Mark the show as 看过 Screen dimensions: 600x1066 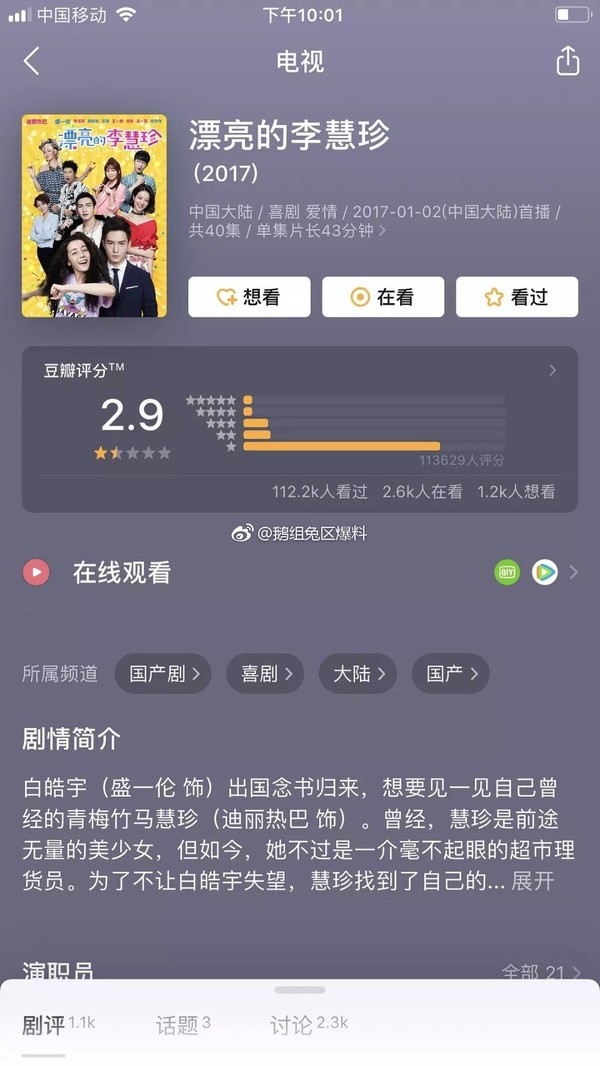517,297
